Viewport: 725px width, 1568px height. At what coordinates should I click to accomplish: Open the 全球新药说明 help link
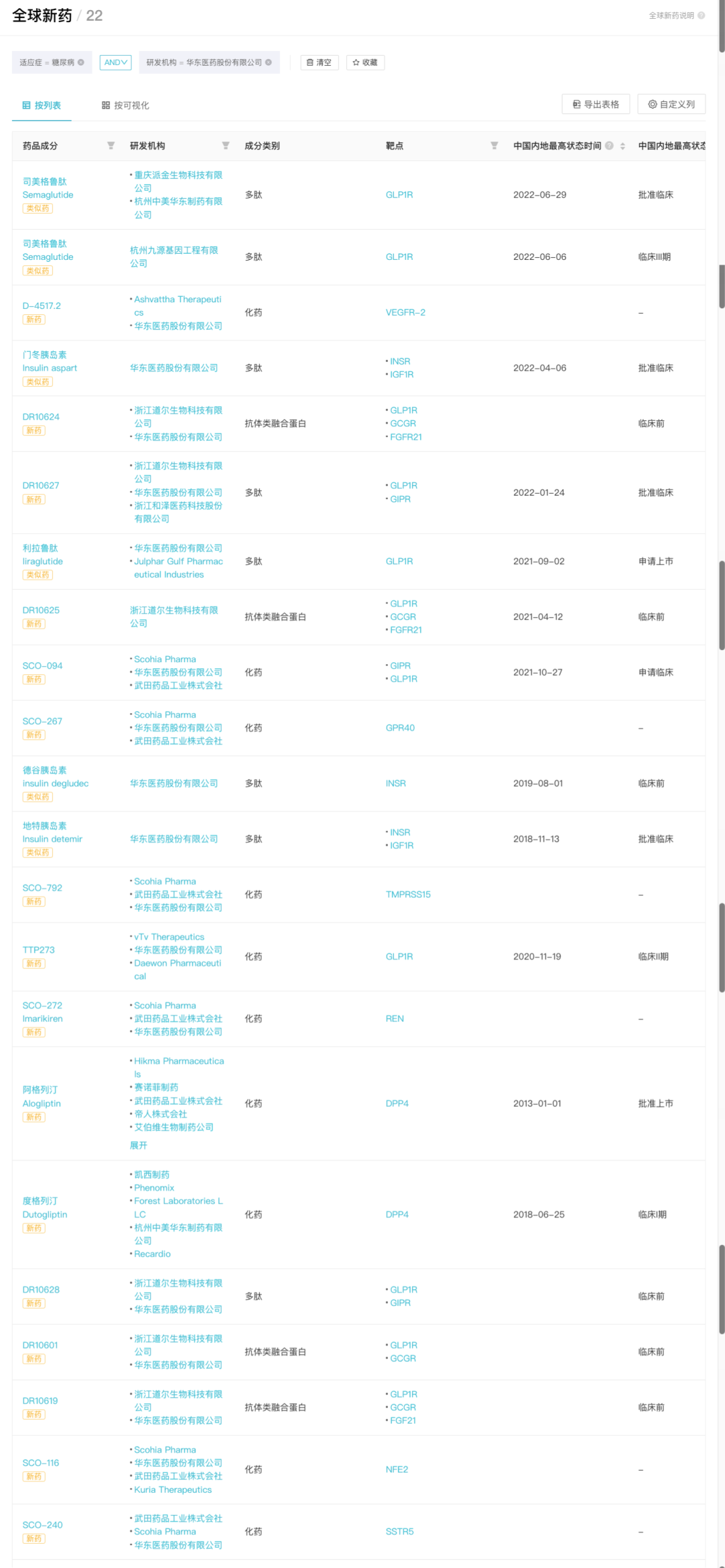click(677, 15)
